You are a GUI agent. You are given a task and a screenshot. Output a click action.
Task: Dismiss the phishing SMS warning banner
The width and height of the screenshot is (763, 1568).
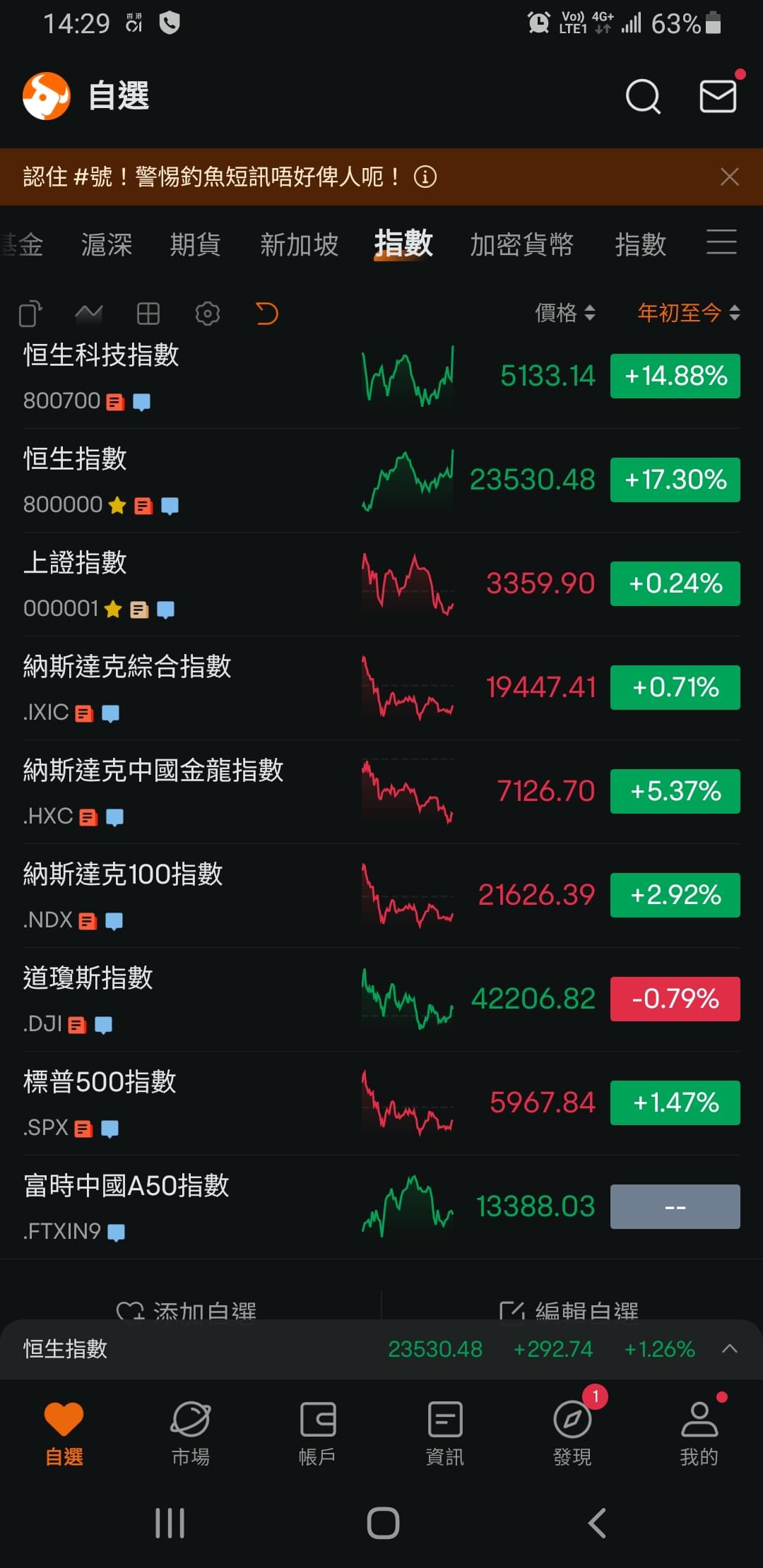click(x=729, y=177)
